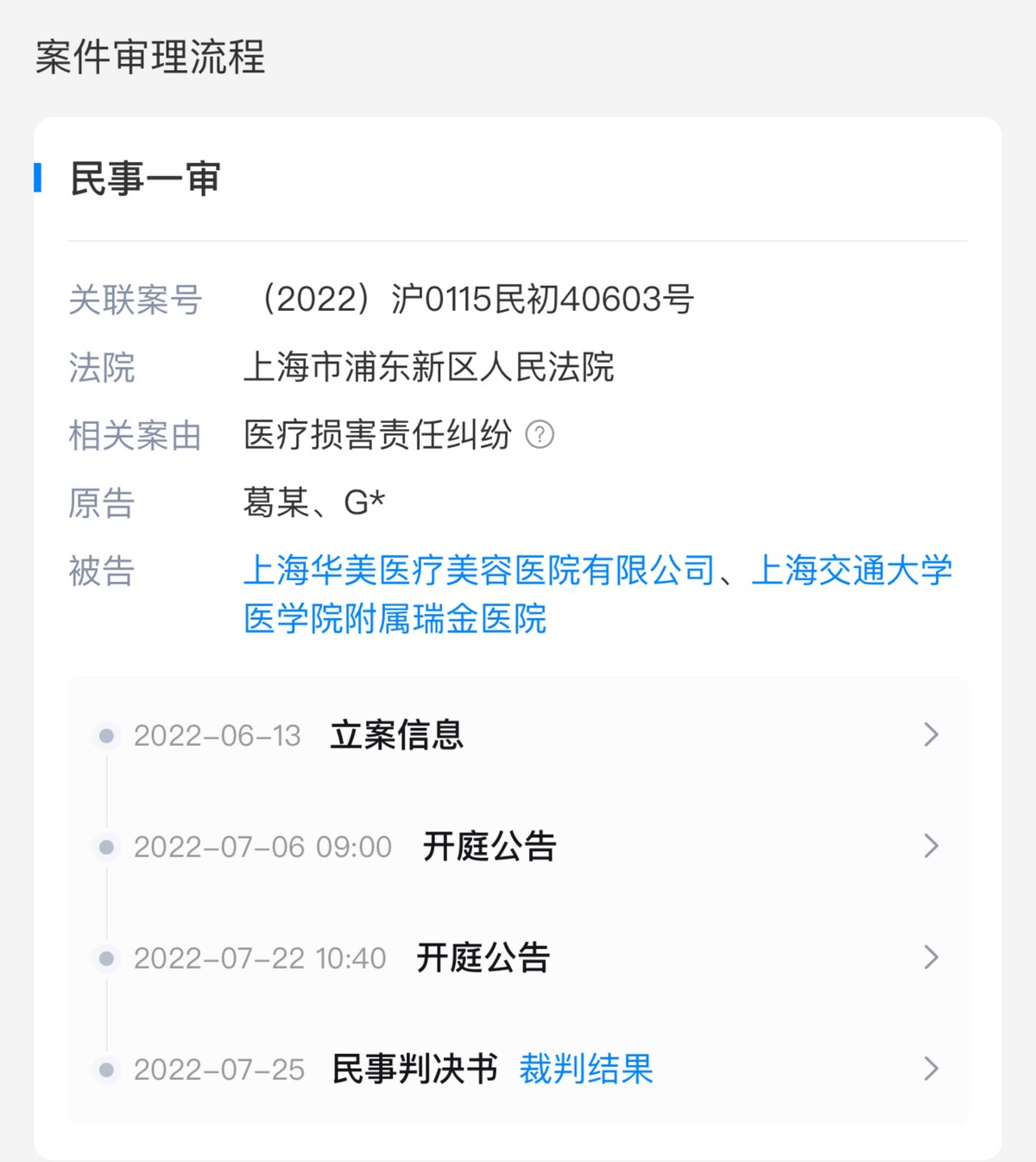
Task: Click the timeline dot beside 2022-07-06 09:00
Action: (106, 847)
